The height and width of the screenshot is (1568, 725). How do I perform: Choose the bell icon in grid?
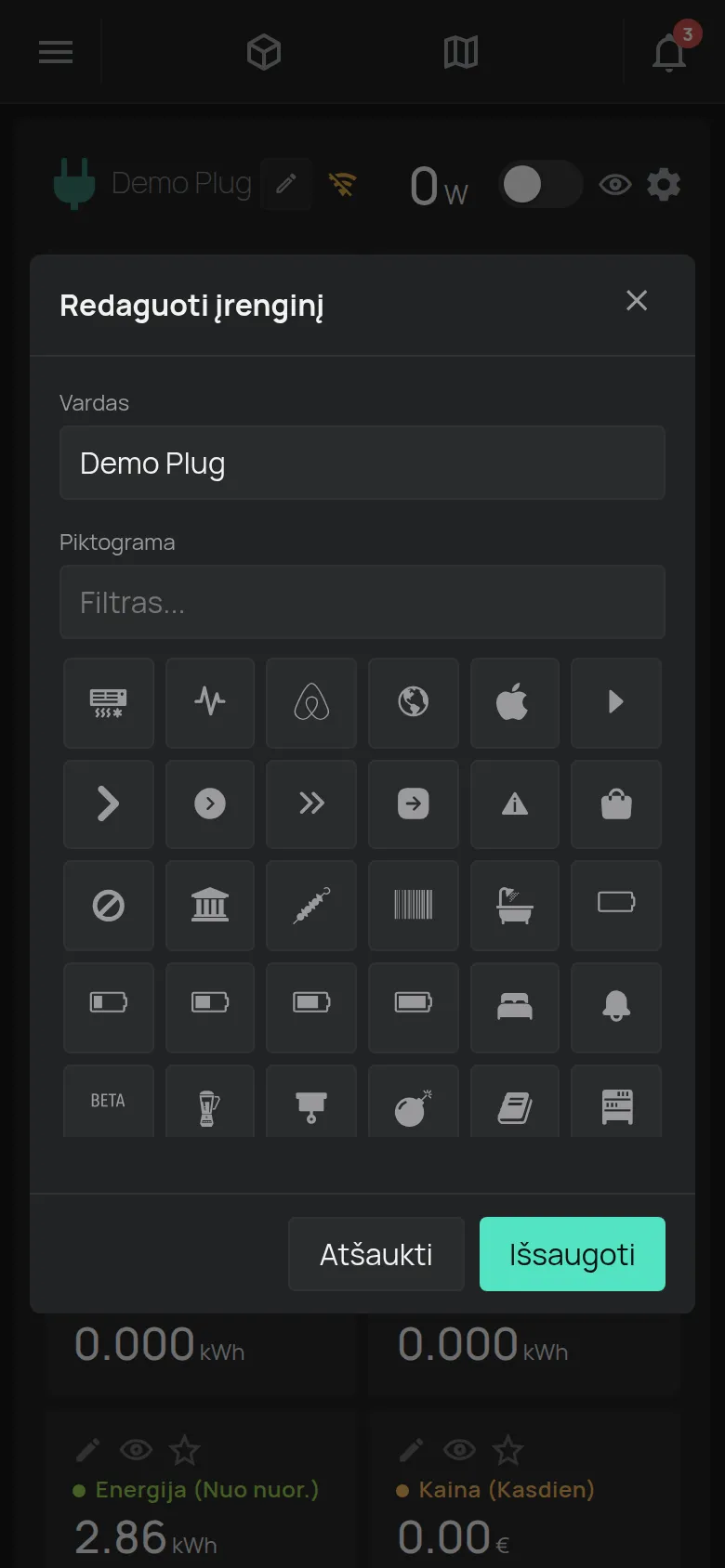[616, 1007]
